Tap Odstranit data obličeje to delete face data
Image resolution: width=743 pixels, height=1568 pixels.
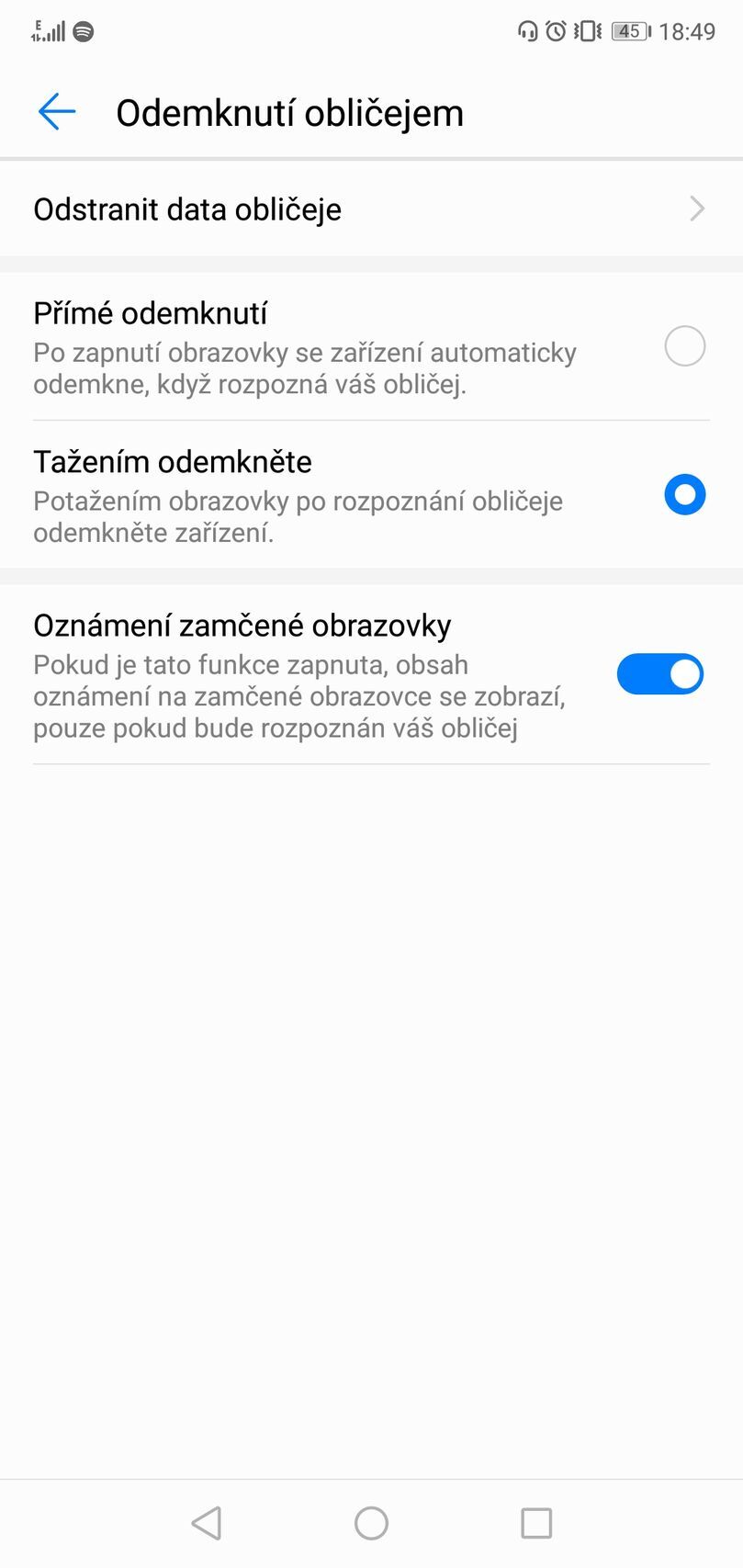pyautogui.click(x=187, y=209)
